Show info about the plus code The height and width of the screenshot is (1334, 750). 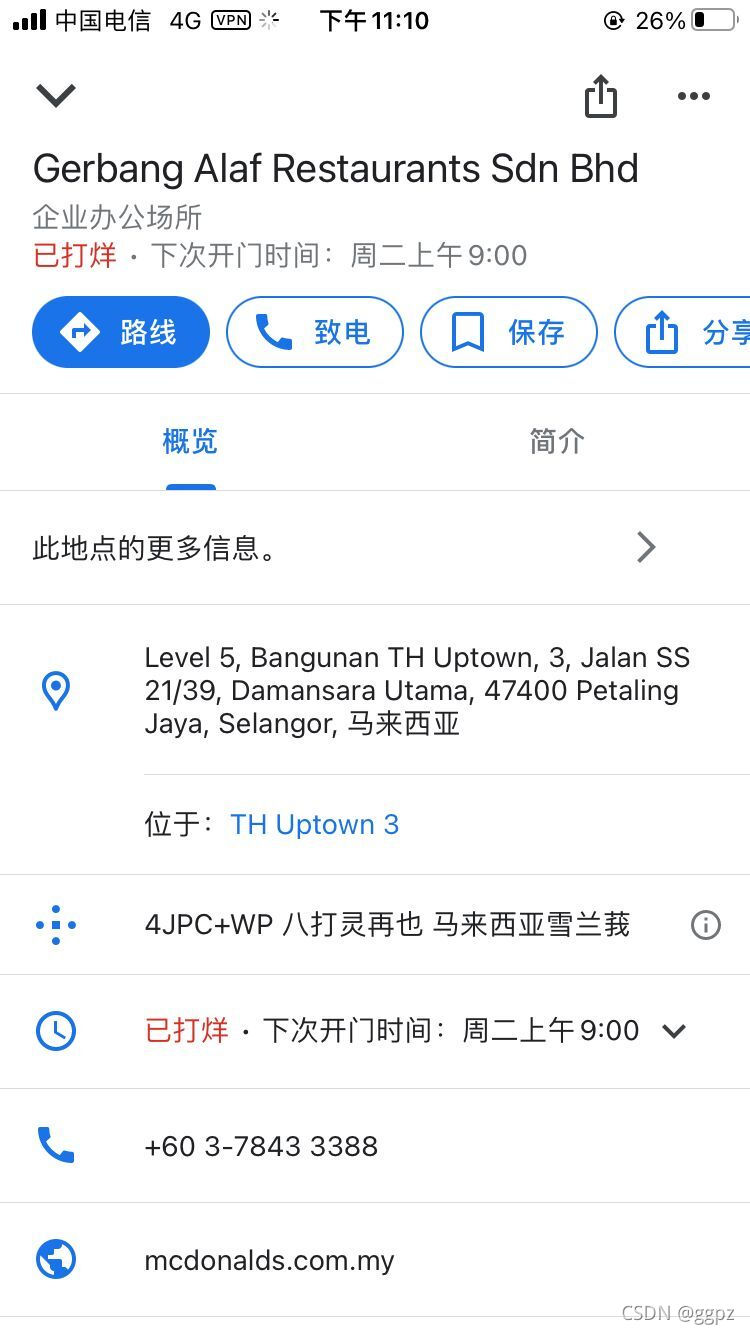point(705,925)
